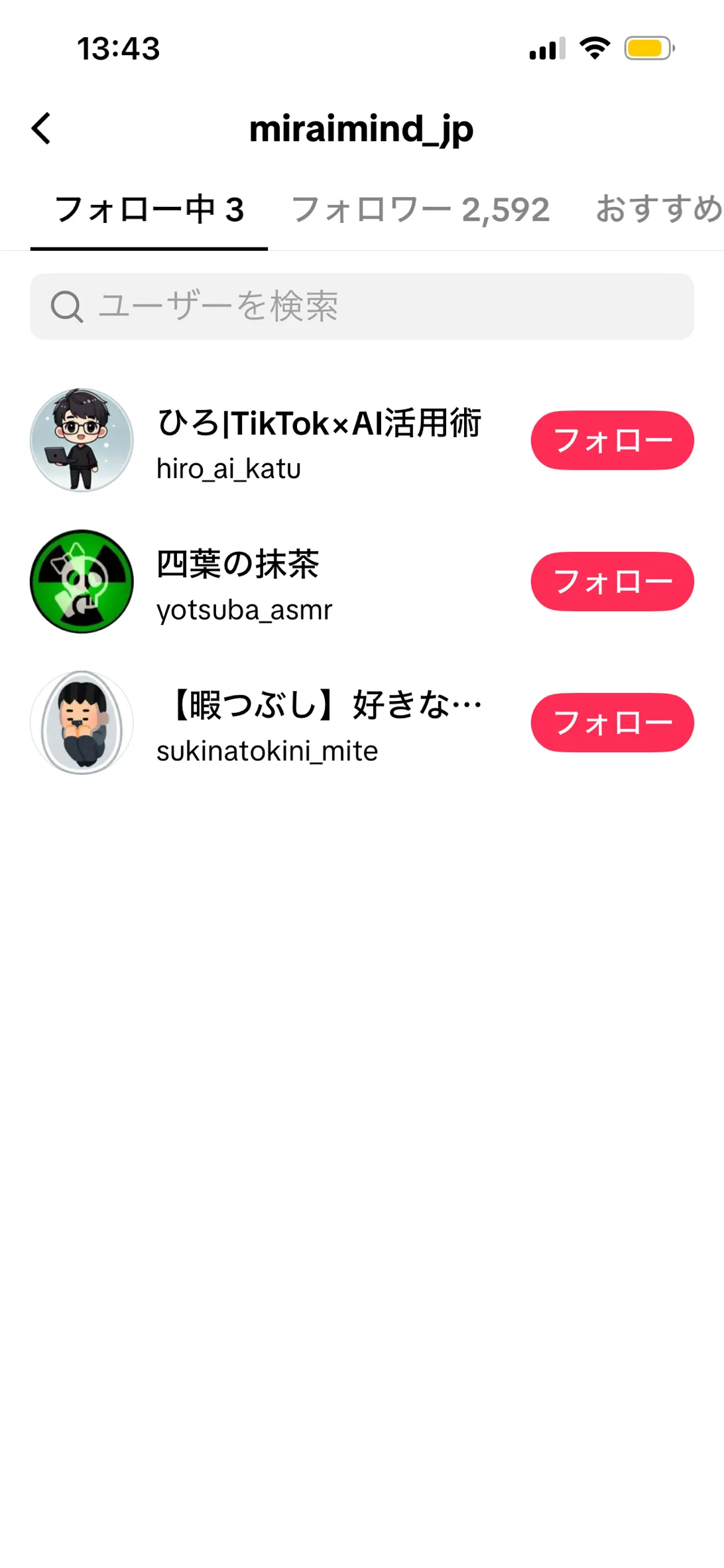Follow yotsuba_asmr
This screenshot has width=724, height=1568.
(611, 582)
